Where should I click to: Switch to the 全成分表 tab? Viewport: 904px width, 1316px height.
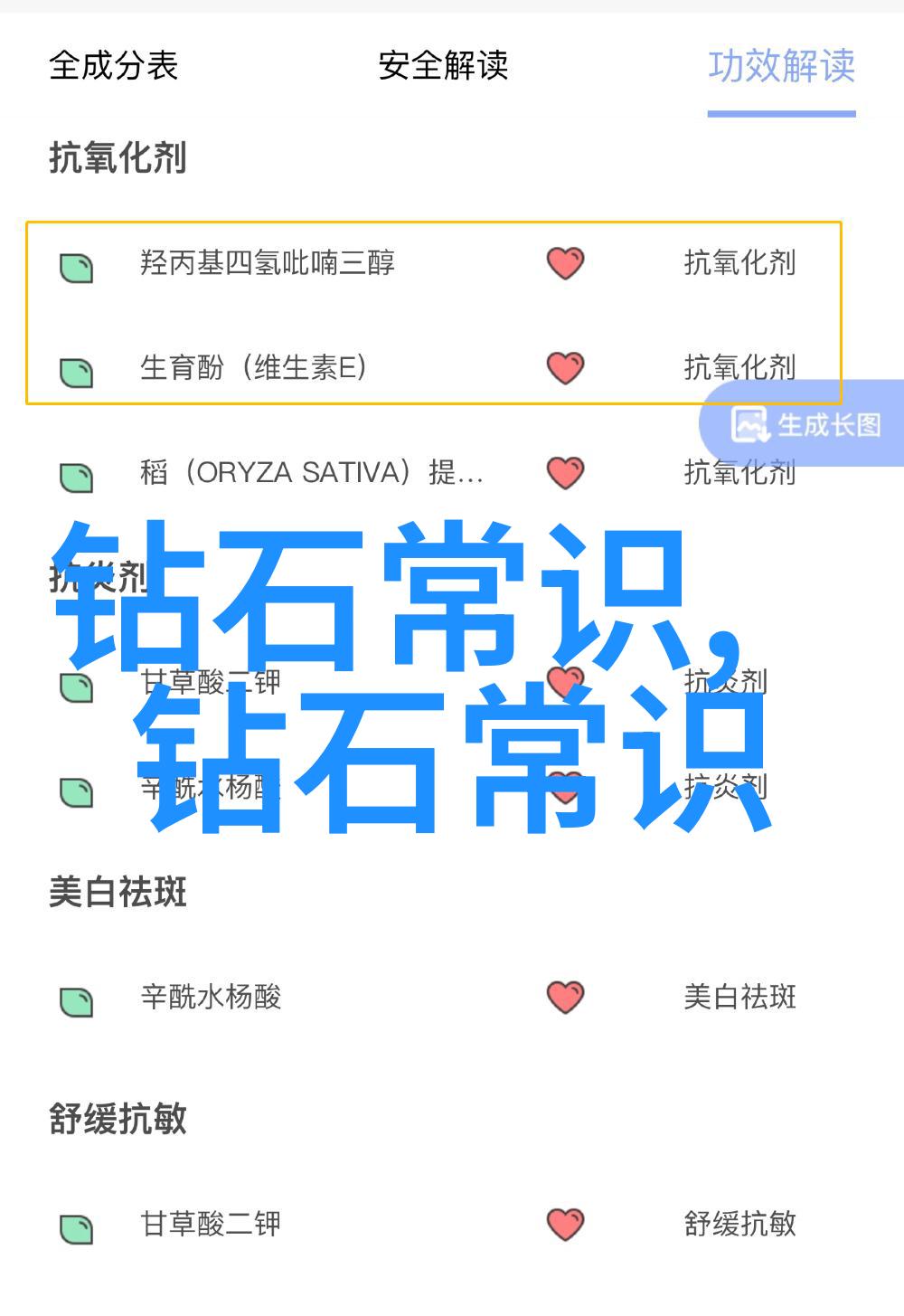(113, 66)
